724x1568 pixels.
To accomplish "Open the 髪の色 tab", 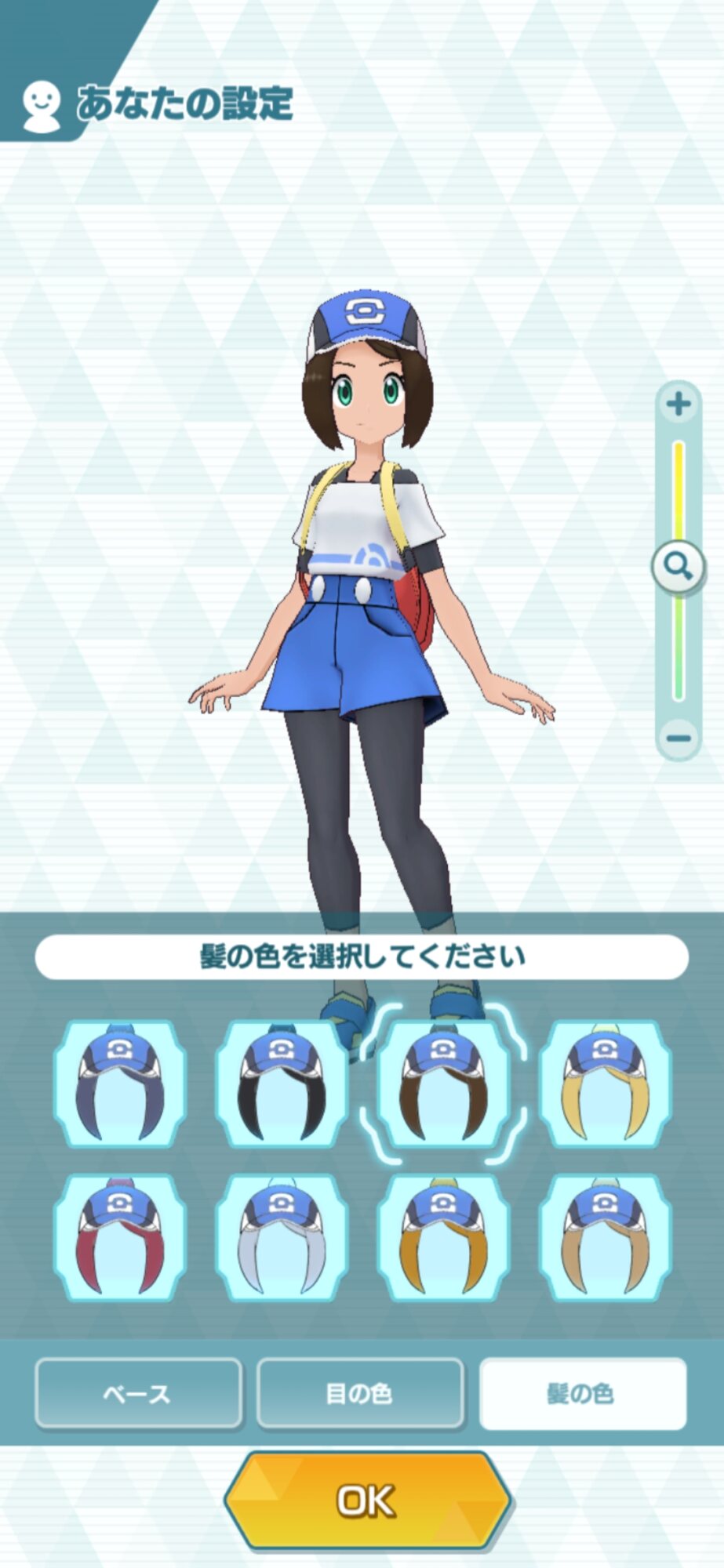I will (x=582, y=1394).
